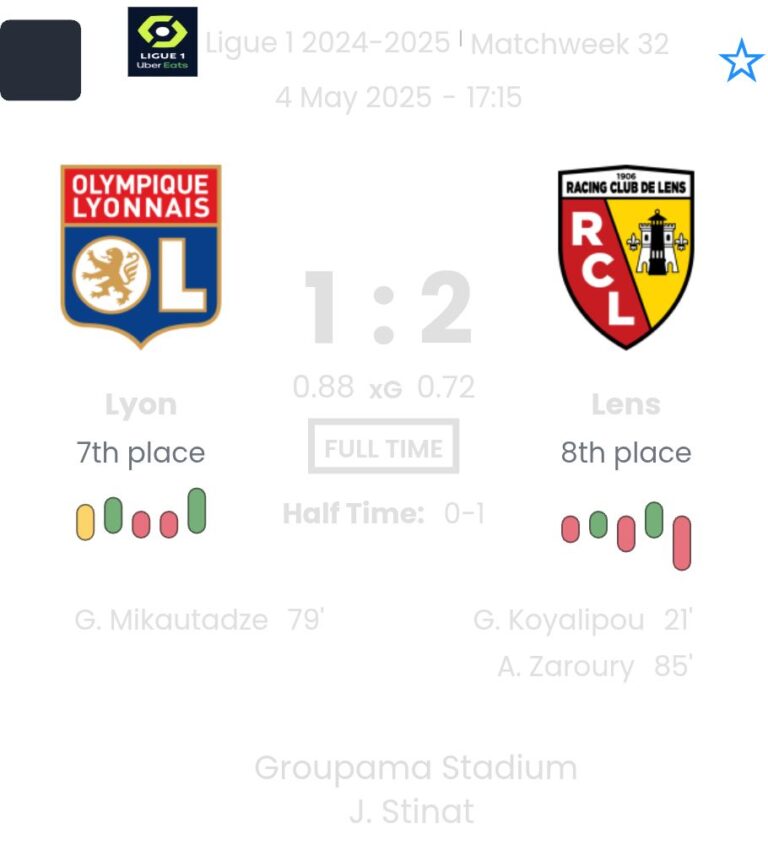The width and height of the screenshot is (768, 845).
Task: Open the Racing Club de Lens team page
Action: (x=626, y=256)
